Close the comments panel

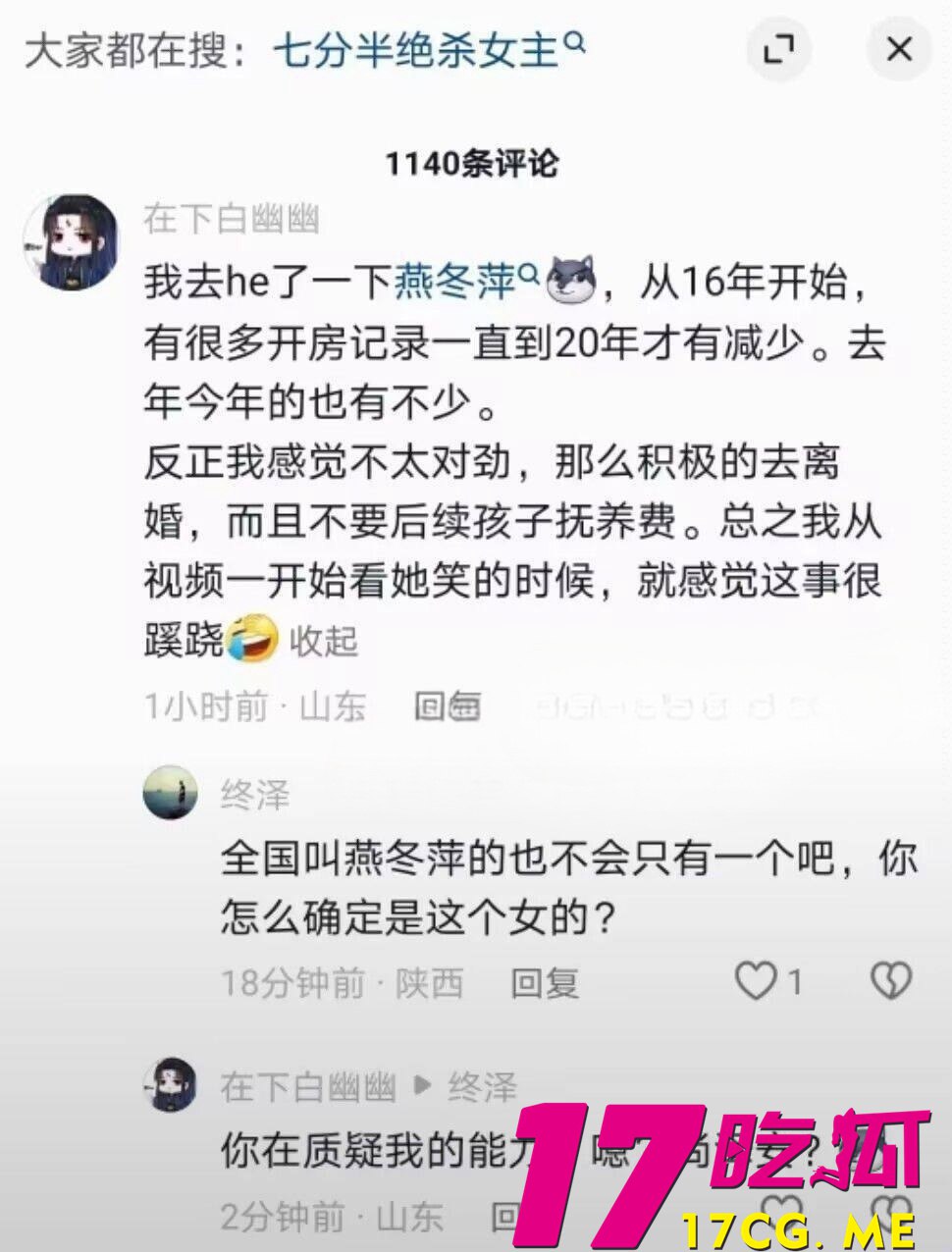point(898,49)
